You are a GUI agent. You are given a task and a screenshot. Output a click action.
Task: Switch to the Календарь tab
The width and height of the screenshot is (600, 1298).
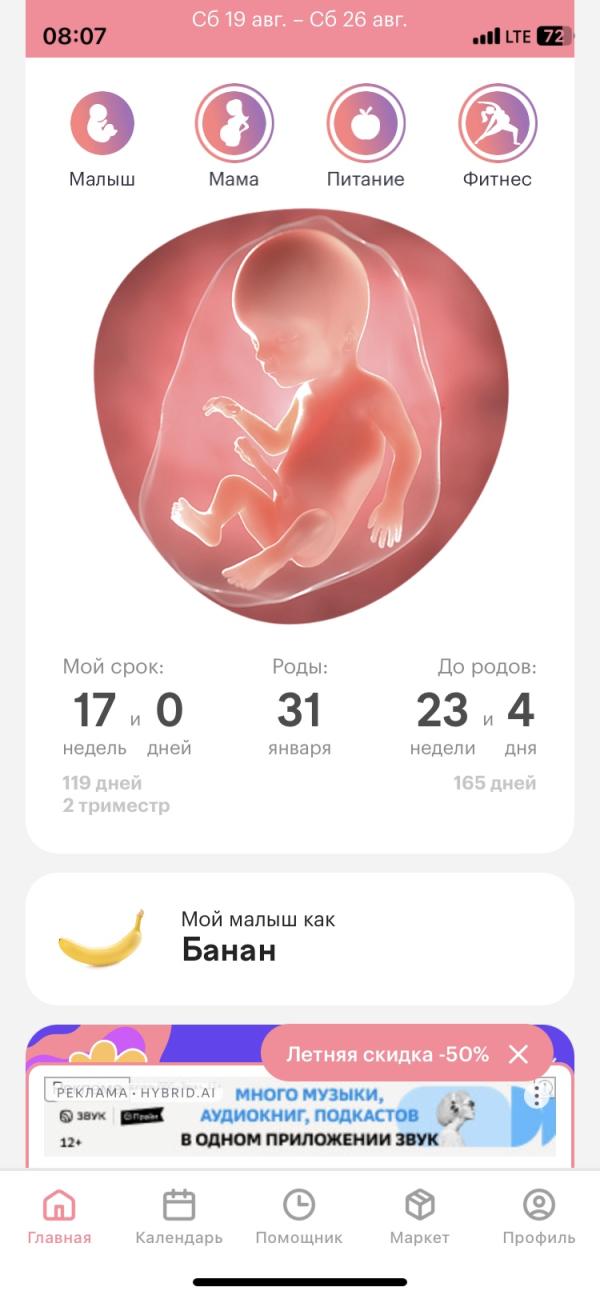click(179, 1217)
